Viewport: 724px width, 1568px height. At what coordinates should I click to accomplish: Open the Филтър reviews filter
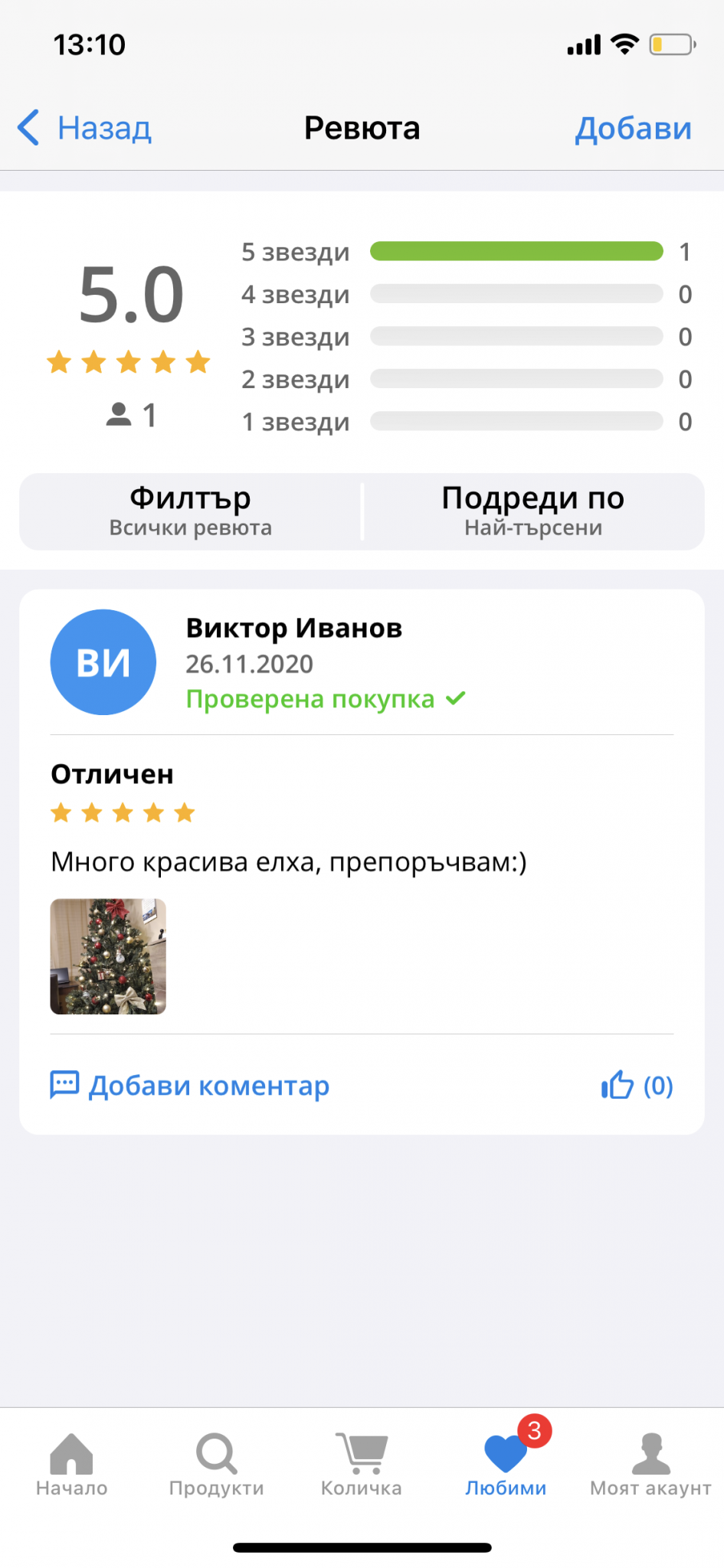click(190, 511)
